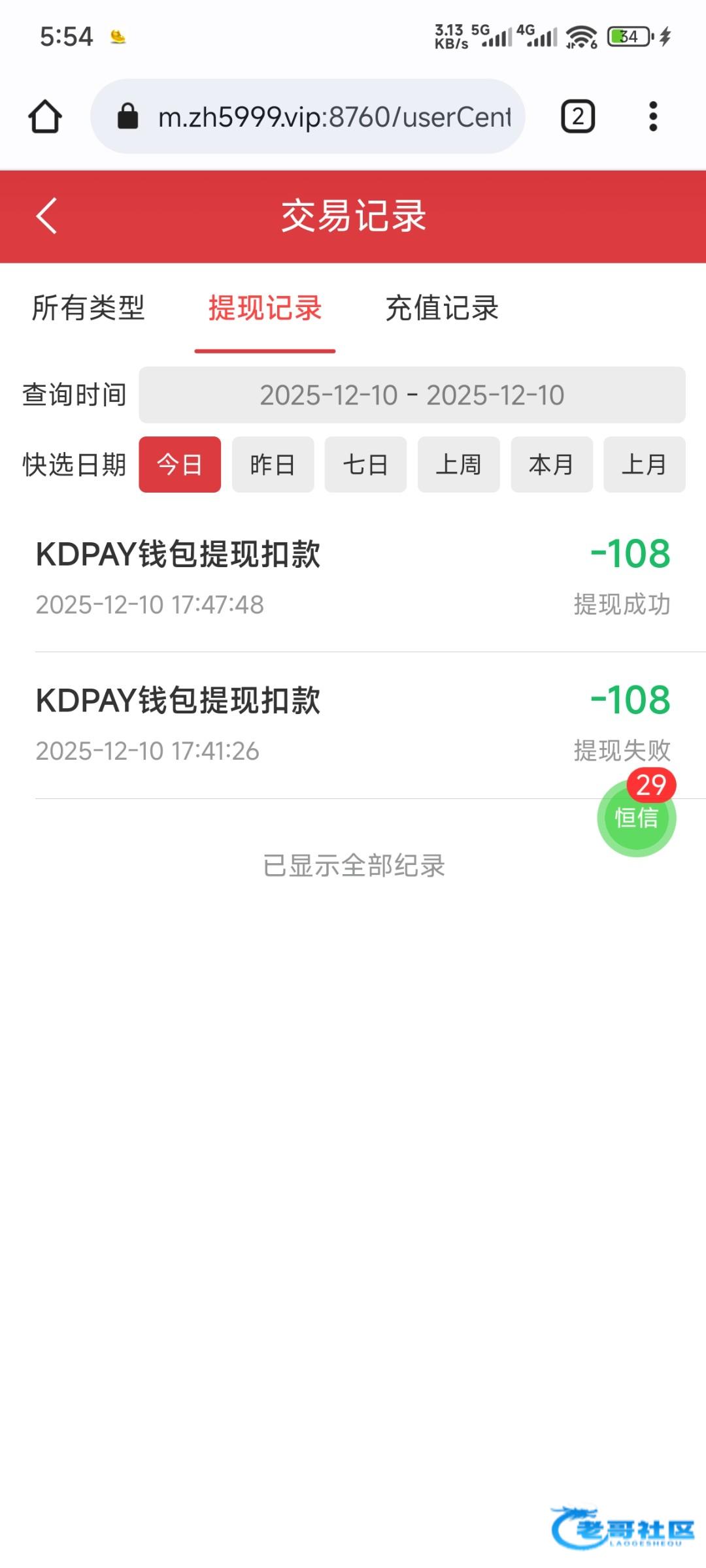Select the 提现记录 tab
Viewport: 706px width, 1568px height.
click(x=265, y=308)
